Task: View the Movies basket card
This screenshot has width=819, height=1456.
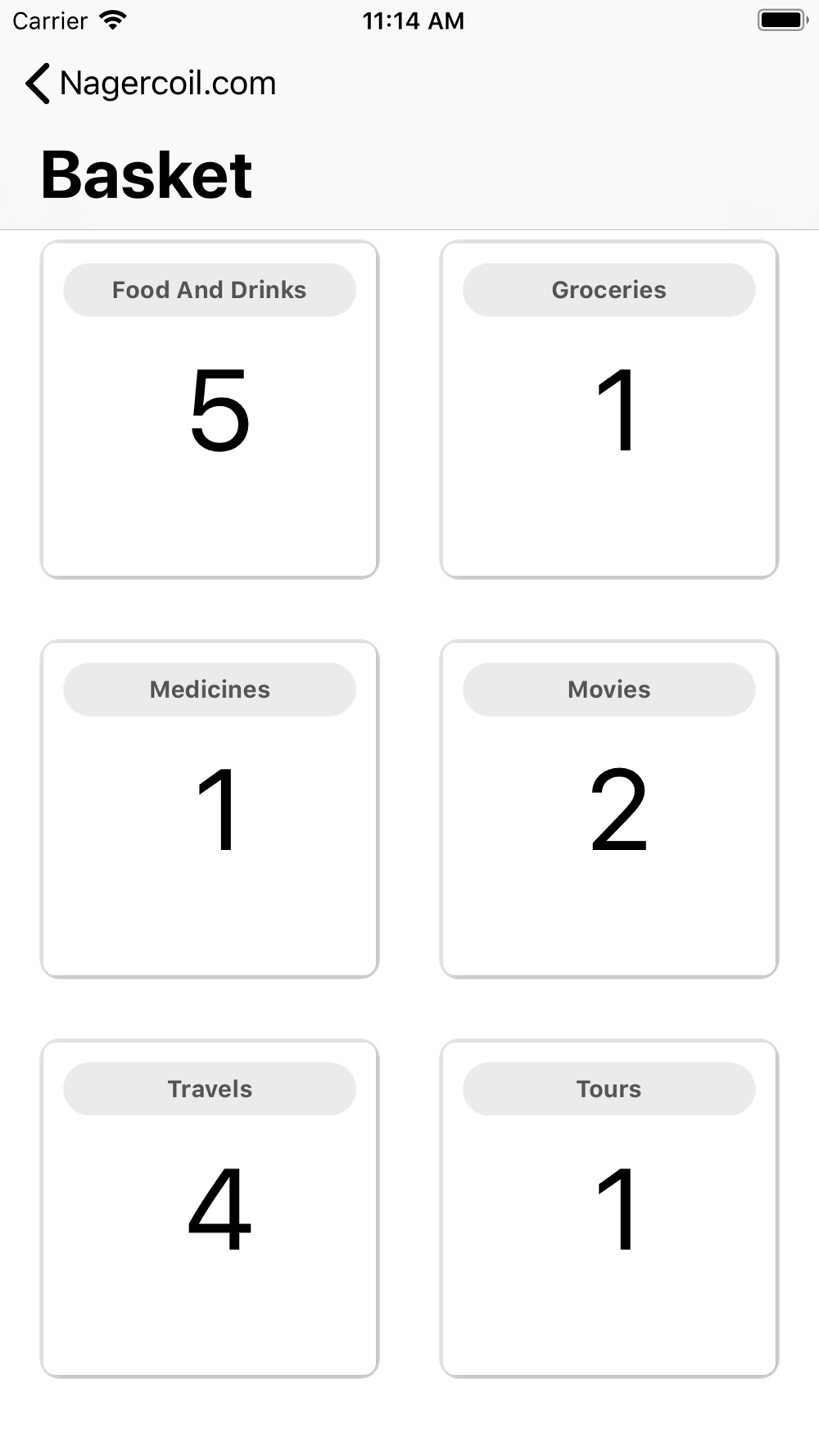Action: (x=609, y=809)
